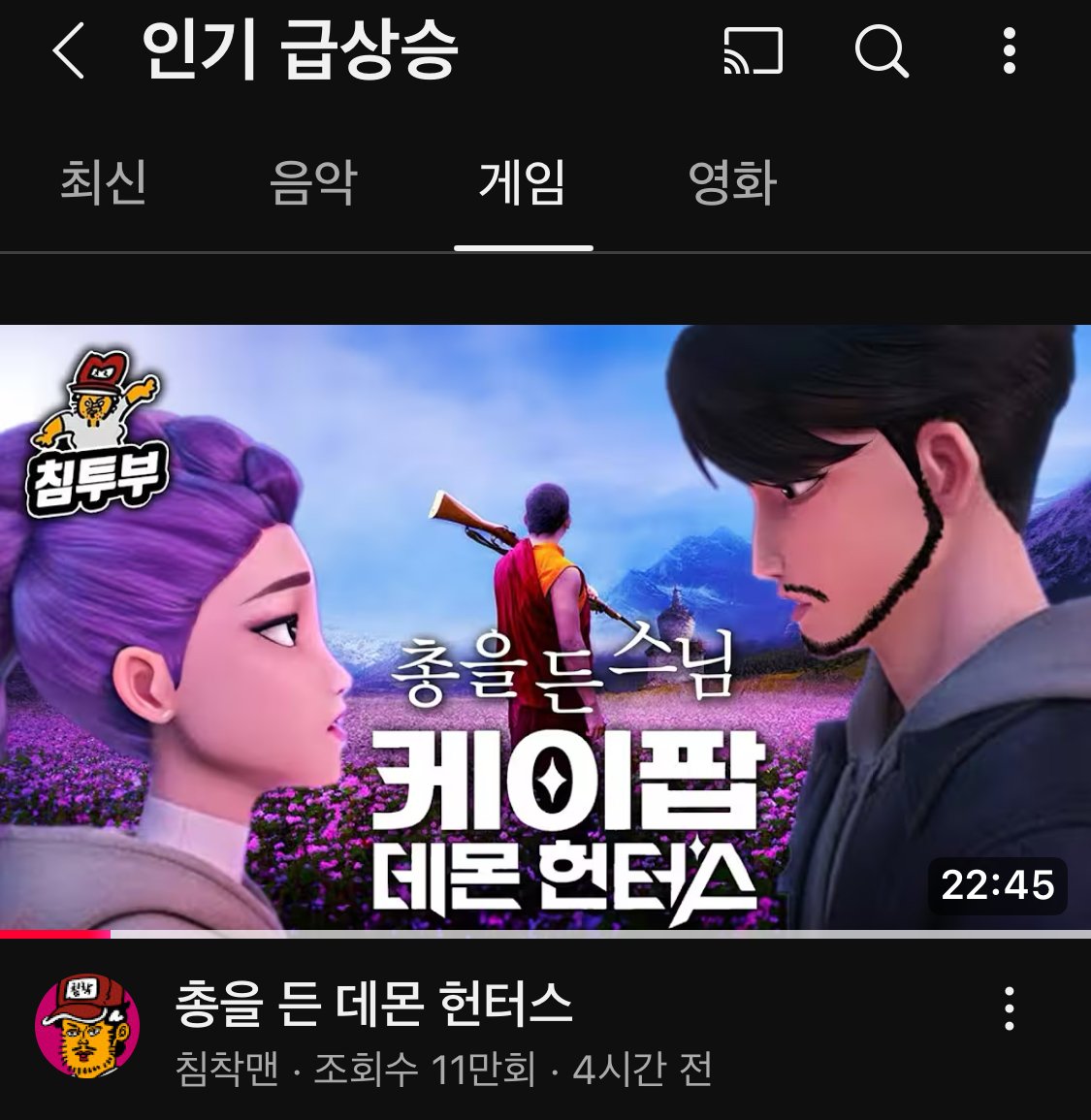Viewport: 1091px width, 1120px height.
Task: Tap the cast to device icon
Action: click(754, 51)
